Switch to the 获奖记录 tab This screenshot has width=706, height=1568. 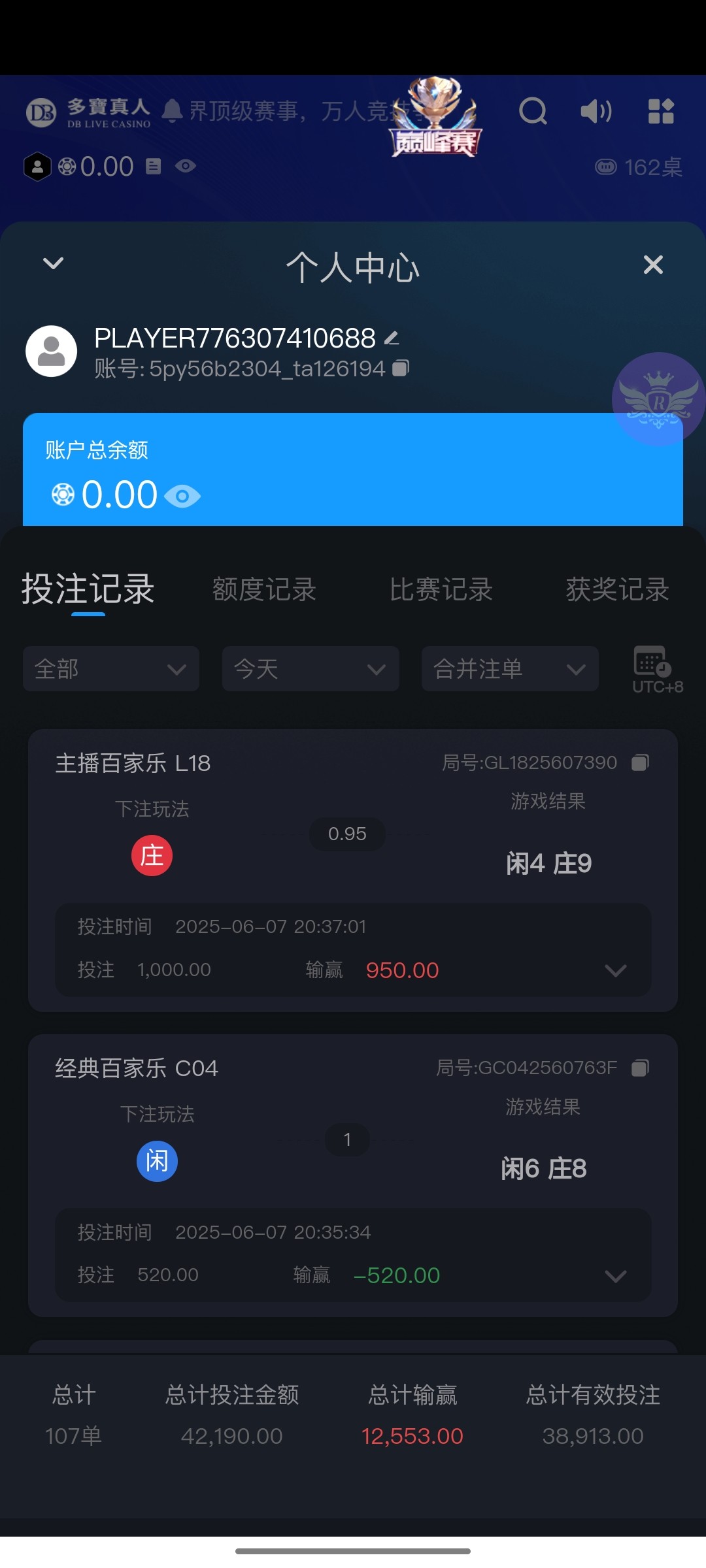pos(617,589)
